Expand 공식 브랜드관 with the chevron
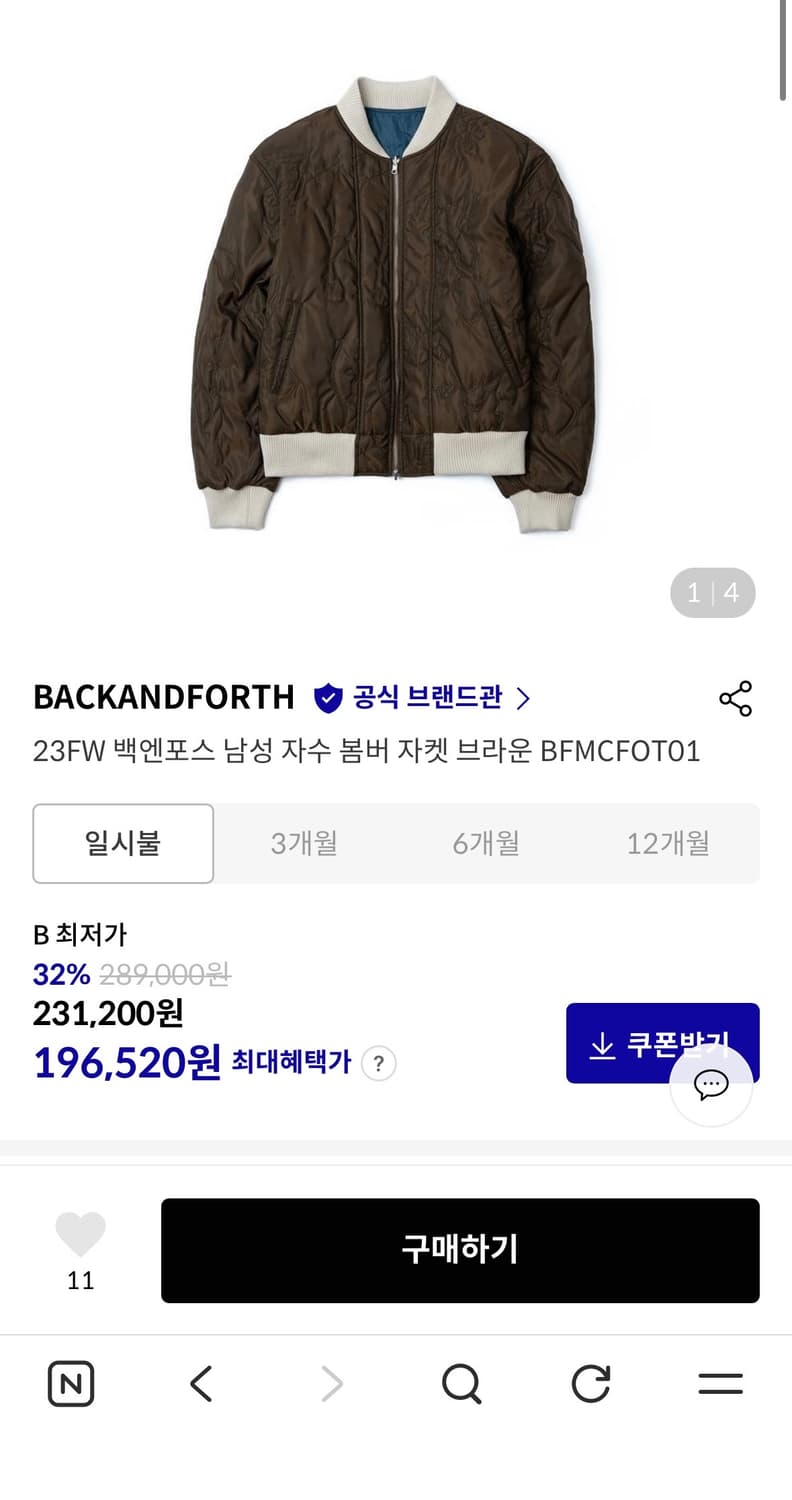The width and height of the screenshot is (792, 1500). (522, 700)
